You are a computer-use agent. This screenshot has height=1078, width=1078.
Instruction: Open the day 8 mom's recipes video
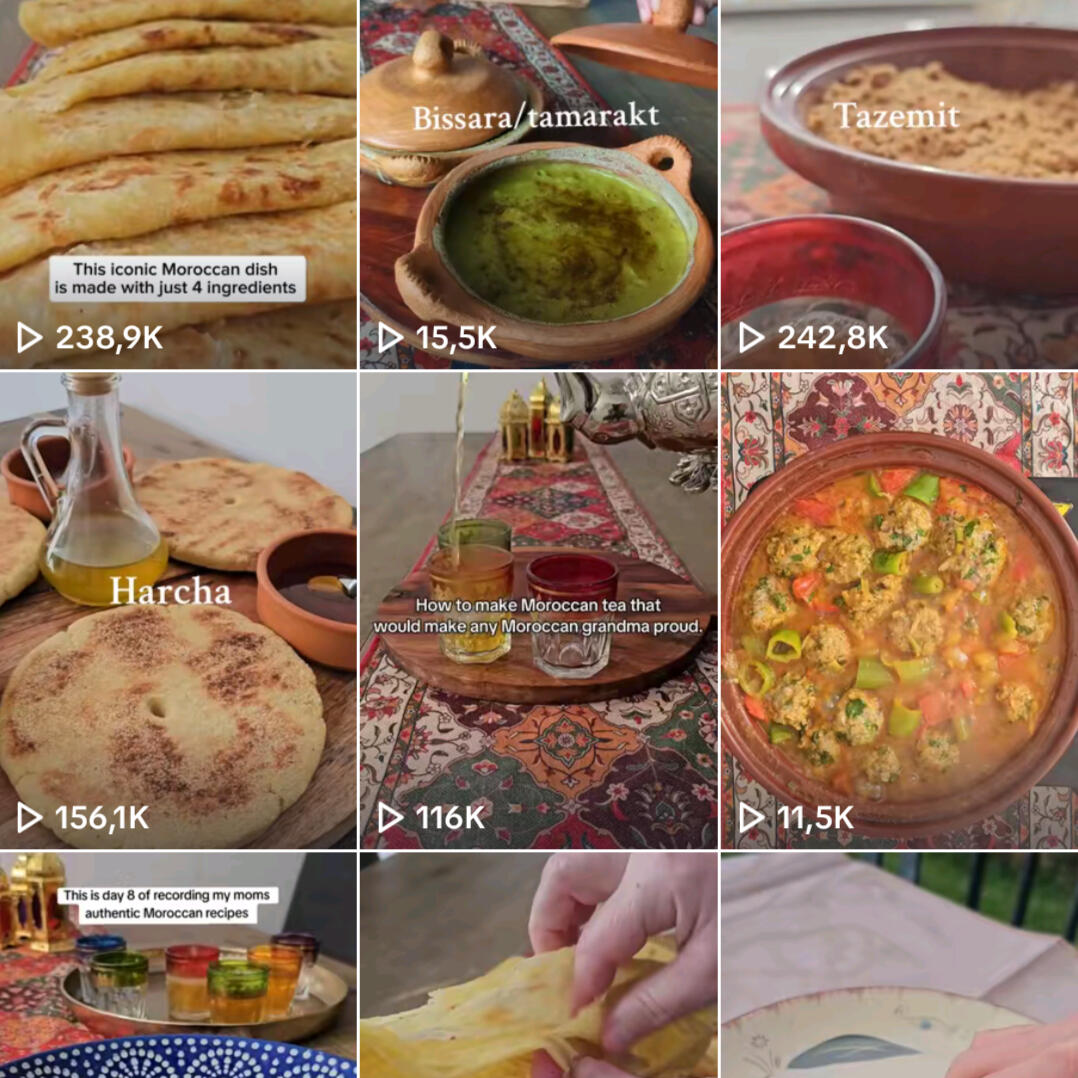click(x=178, y=965)
